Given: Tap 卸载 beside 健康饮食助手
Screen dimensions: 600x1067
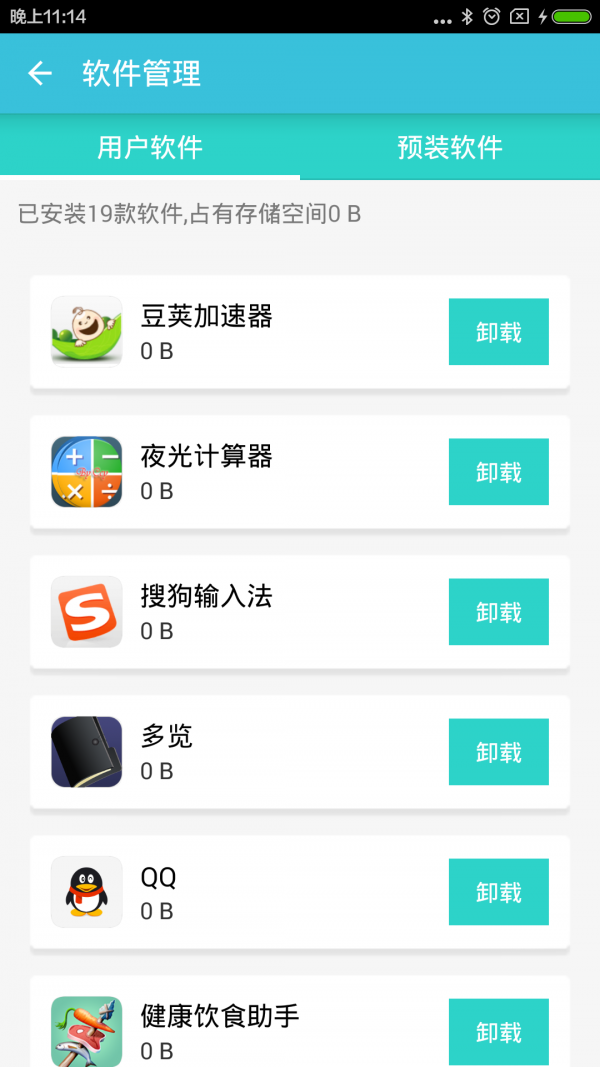Looking at the screenshot, I should coord(498,1032).
